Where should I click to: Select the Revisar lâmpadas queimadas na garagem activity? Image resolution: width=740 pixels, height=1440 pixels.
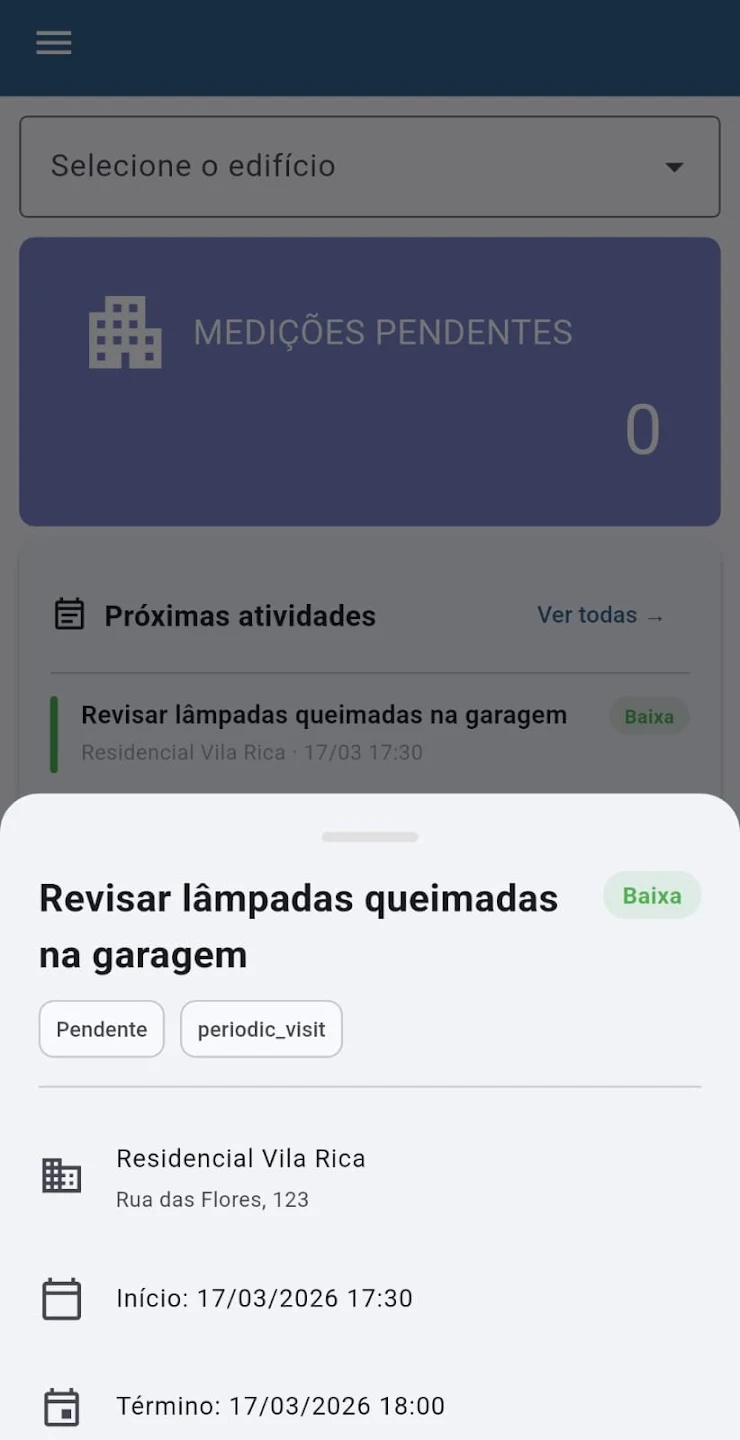coord(323,715)
